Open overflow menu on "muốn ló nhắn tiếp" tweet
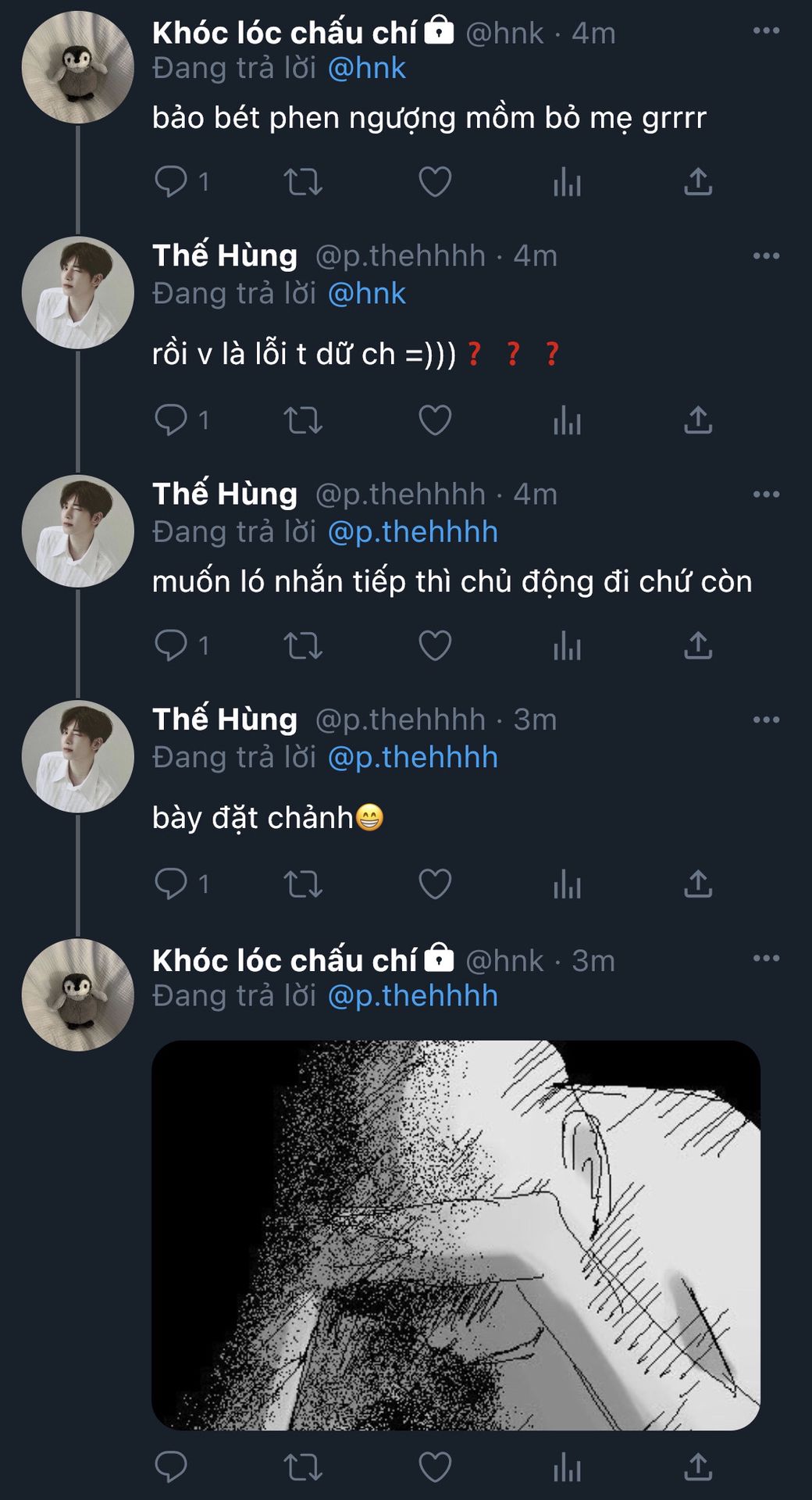812x1500 pixels. click(766, 495)
